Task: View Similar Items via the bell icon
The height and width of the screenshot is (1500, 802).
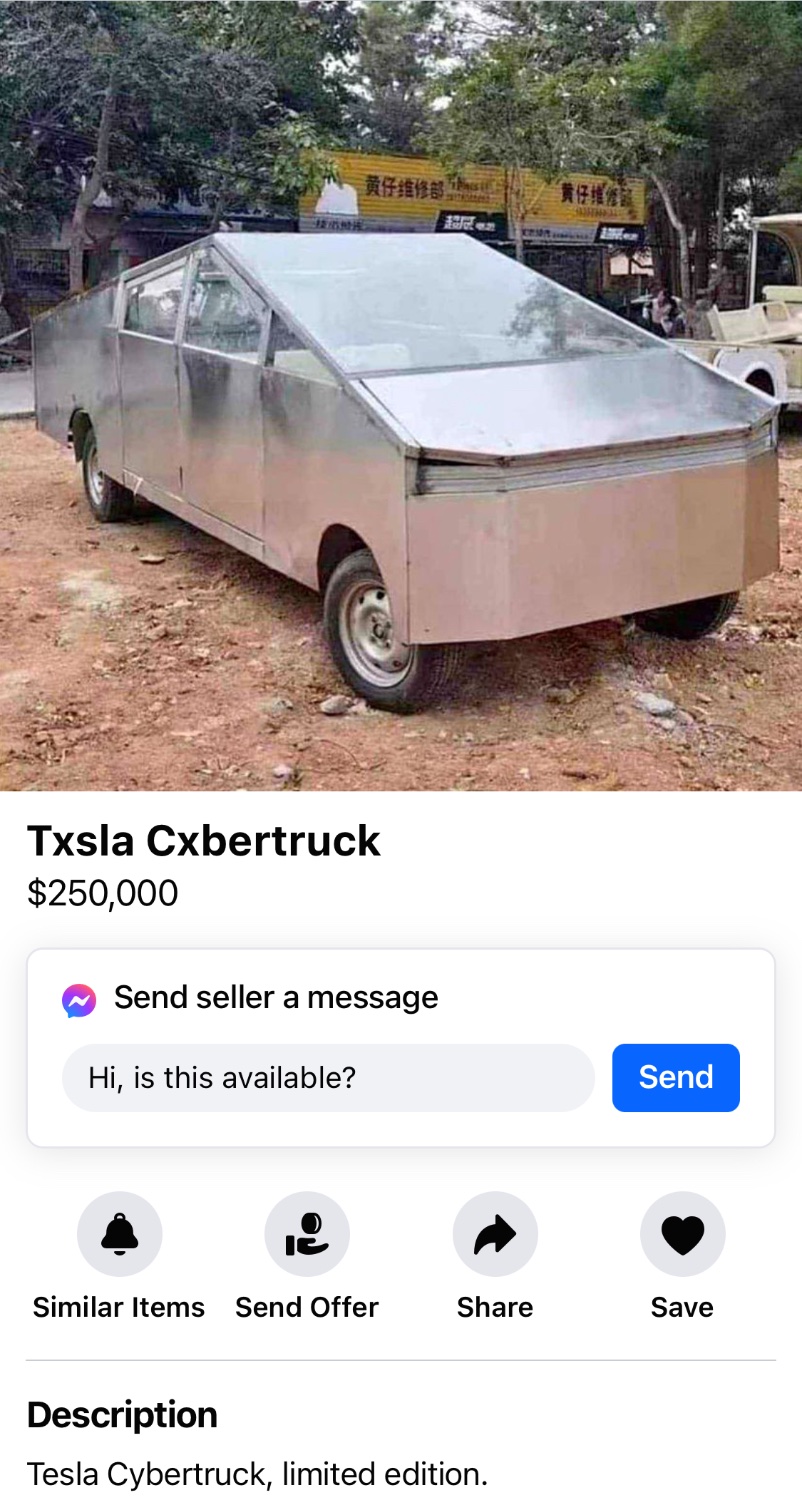Action: point(119,1234)
